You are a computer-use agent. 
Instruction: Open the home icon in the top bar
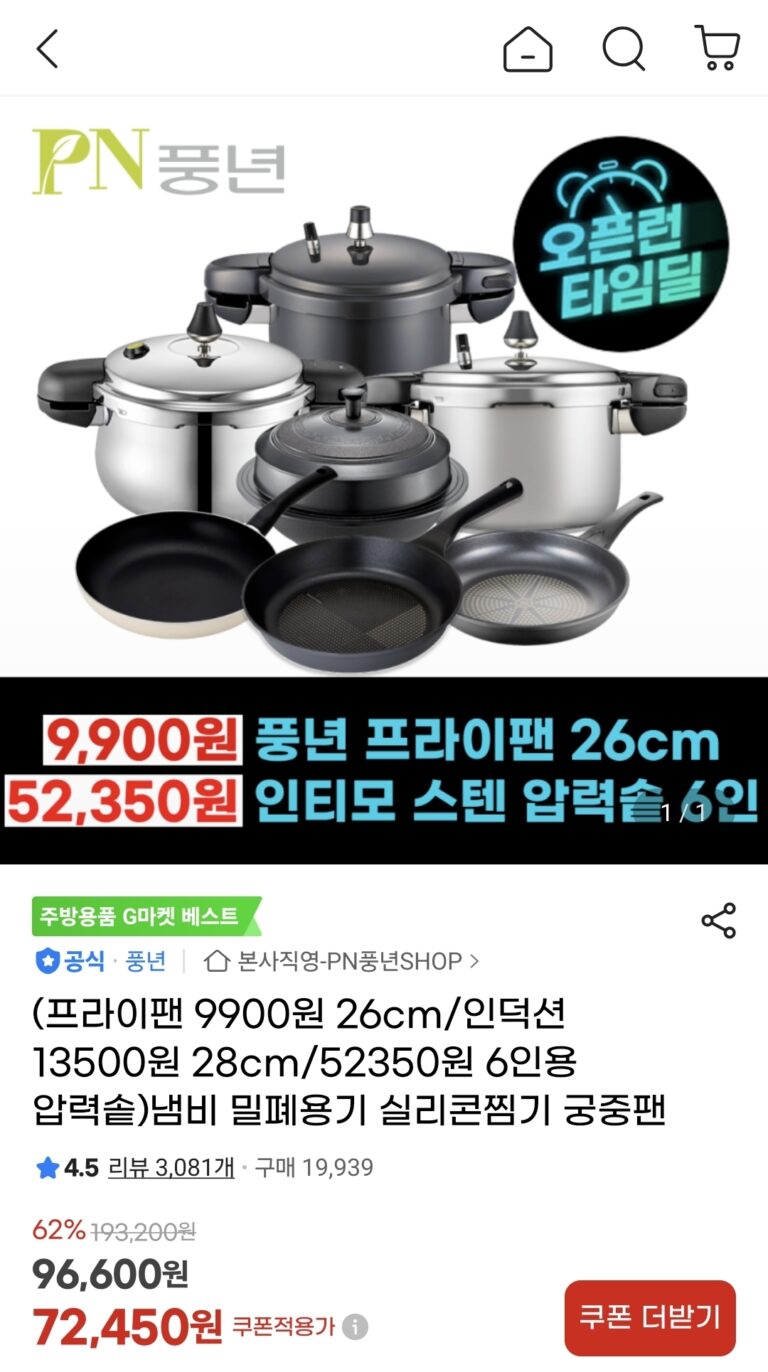coord(528,48)
